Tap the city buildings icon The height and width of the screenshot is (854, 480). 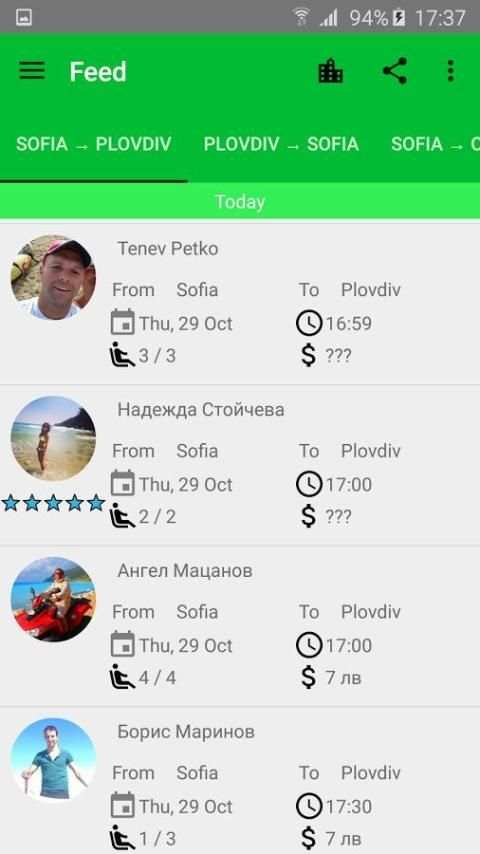(331, 71)
